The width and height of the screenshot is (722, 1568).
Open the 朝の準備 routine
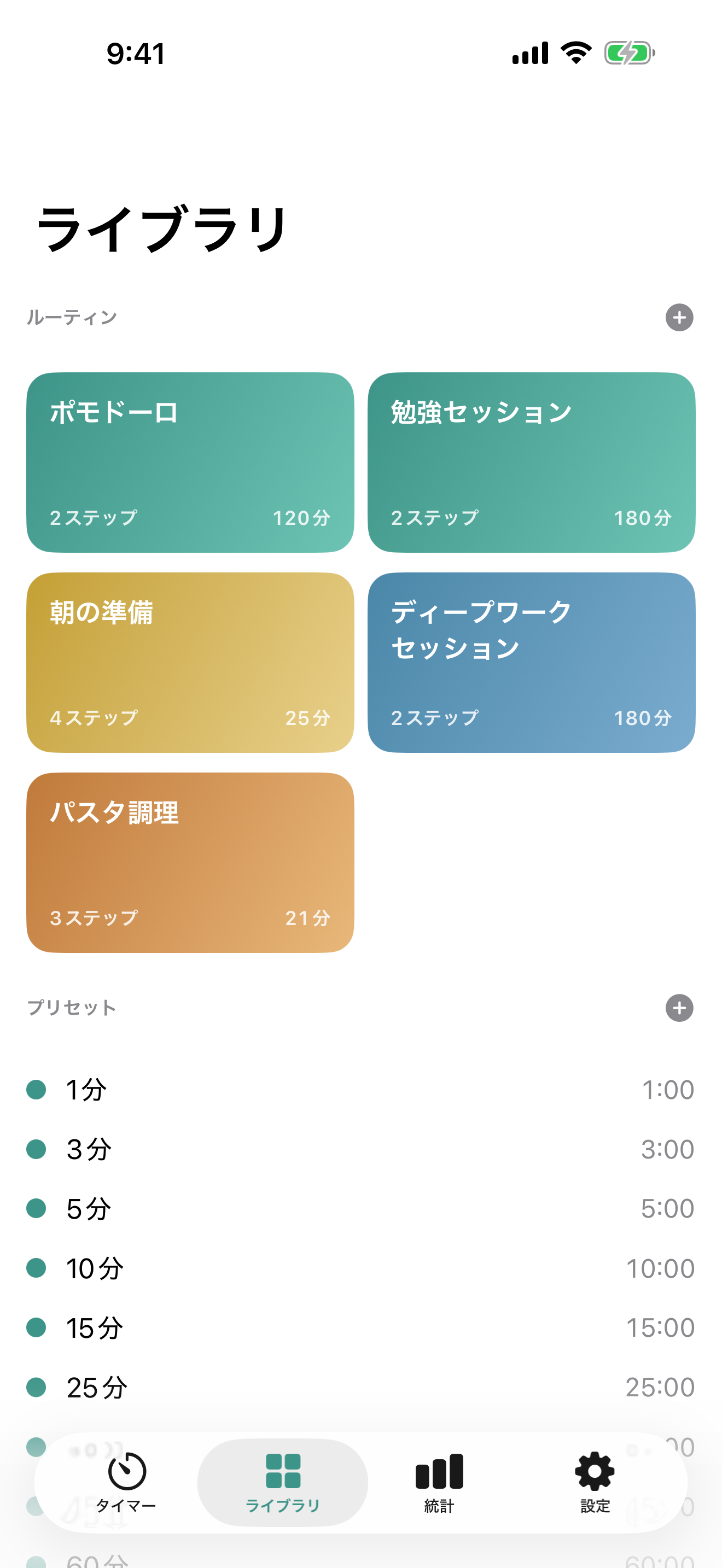tap(189, 664)
